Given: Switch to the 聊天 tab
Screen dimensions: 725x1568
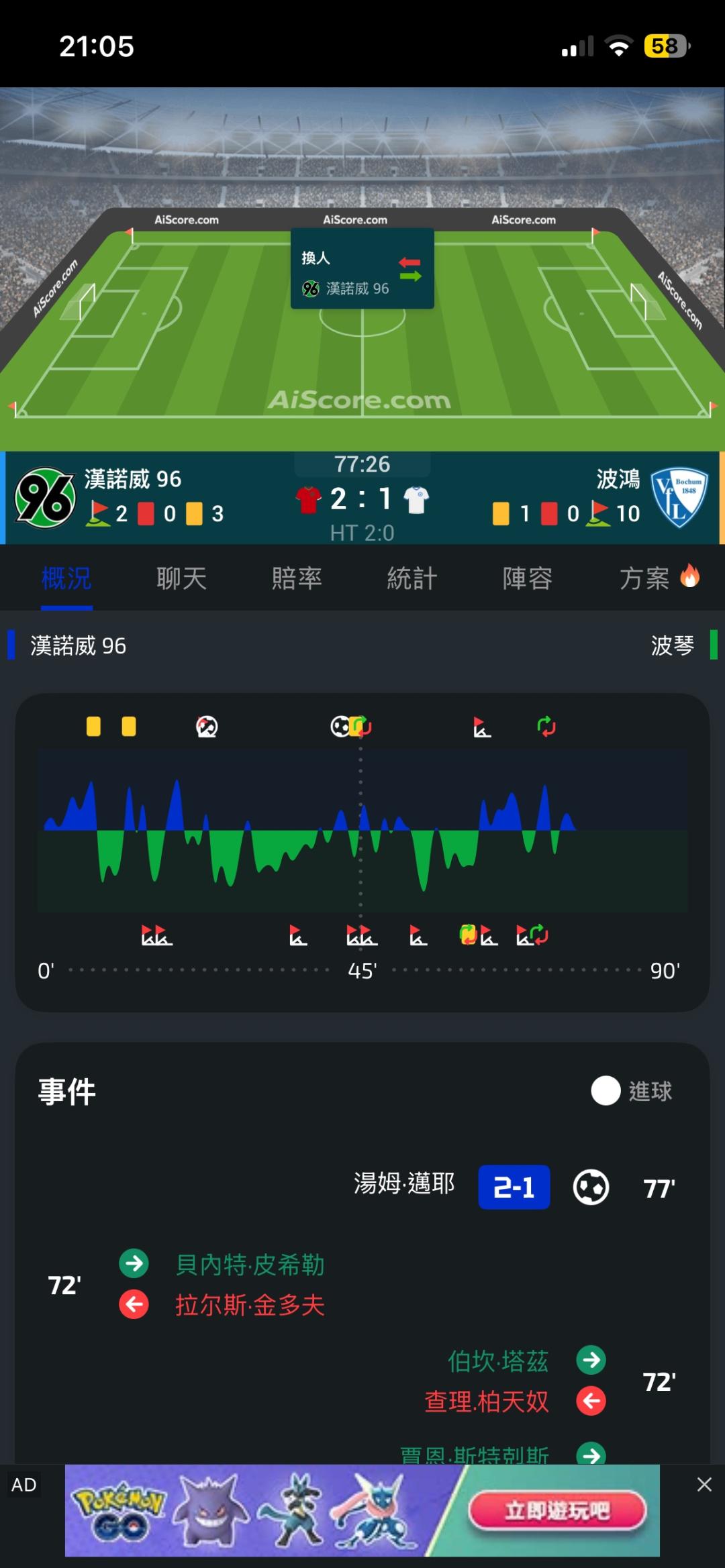Looking at the screenshot, I should pyautogui.click(x=181, y=578).
